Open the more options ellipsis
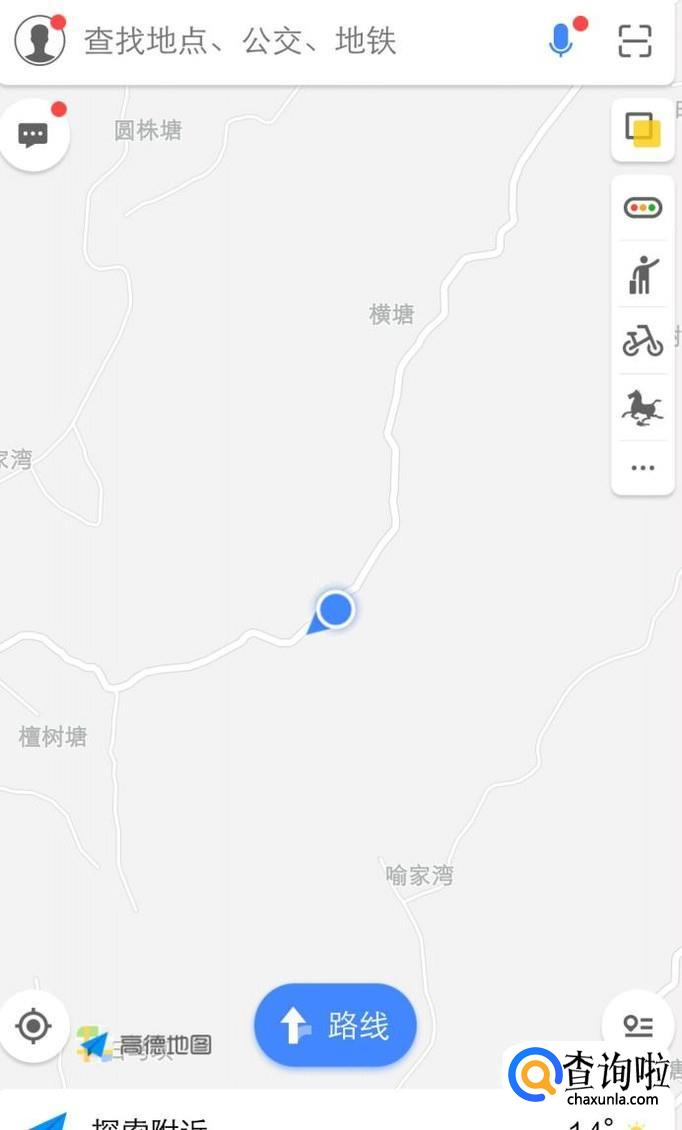 pos(643,467)
